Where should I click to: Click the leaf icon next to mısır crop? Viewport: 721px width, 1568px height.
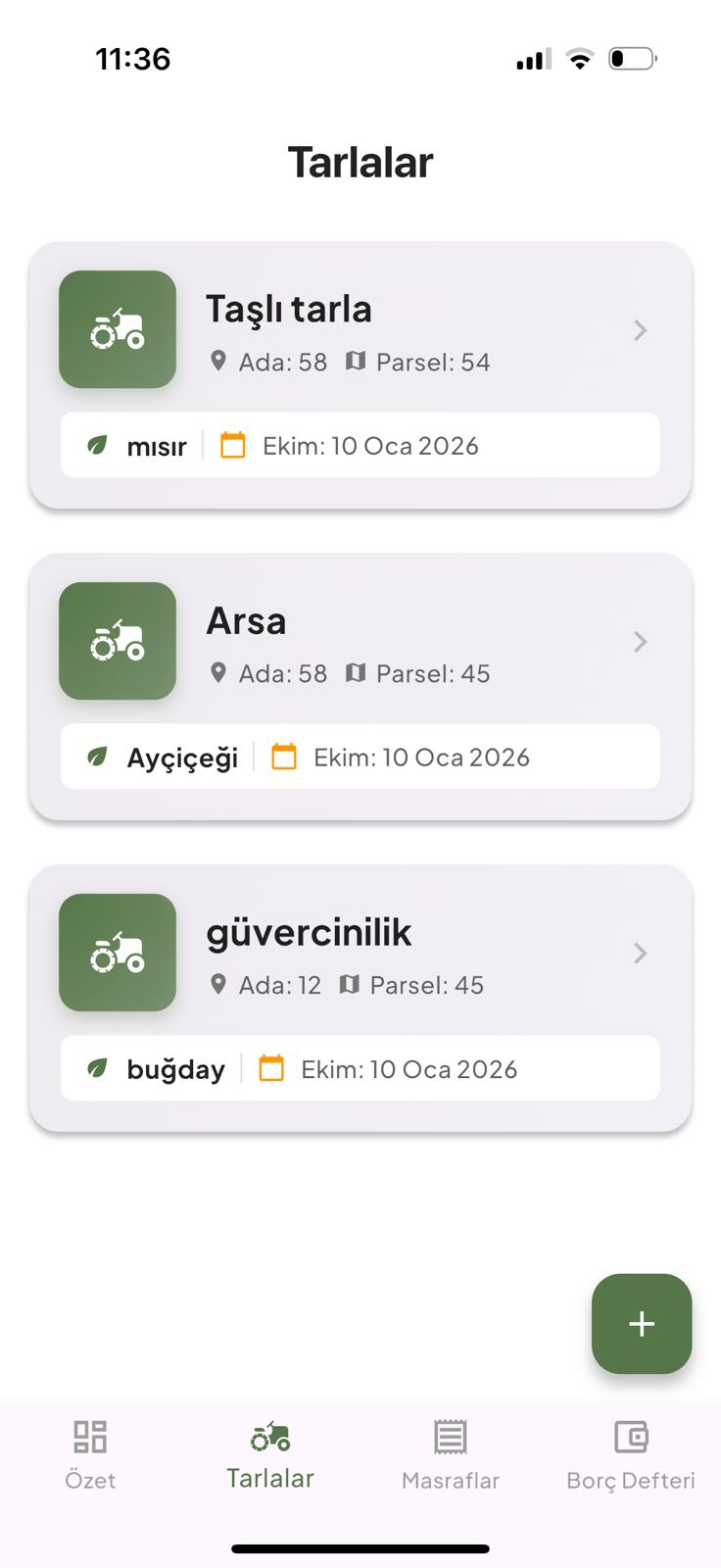pos(97,445)
